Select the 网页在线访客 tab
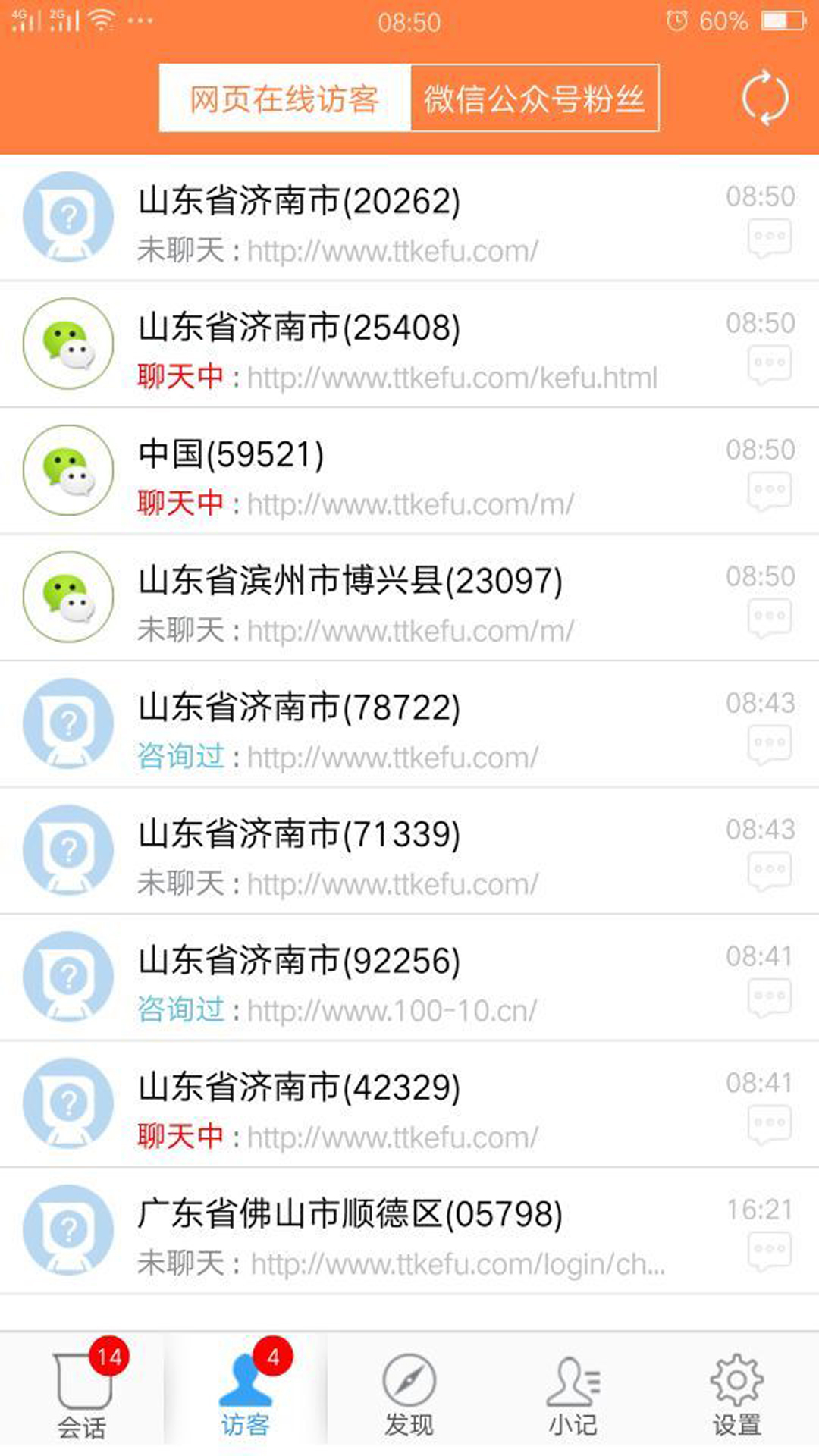 283,99
